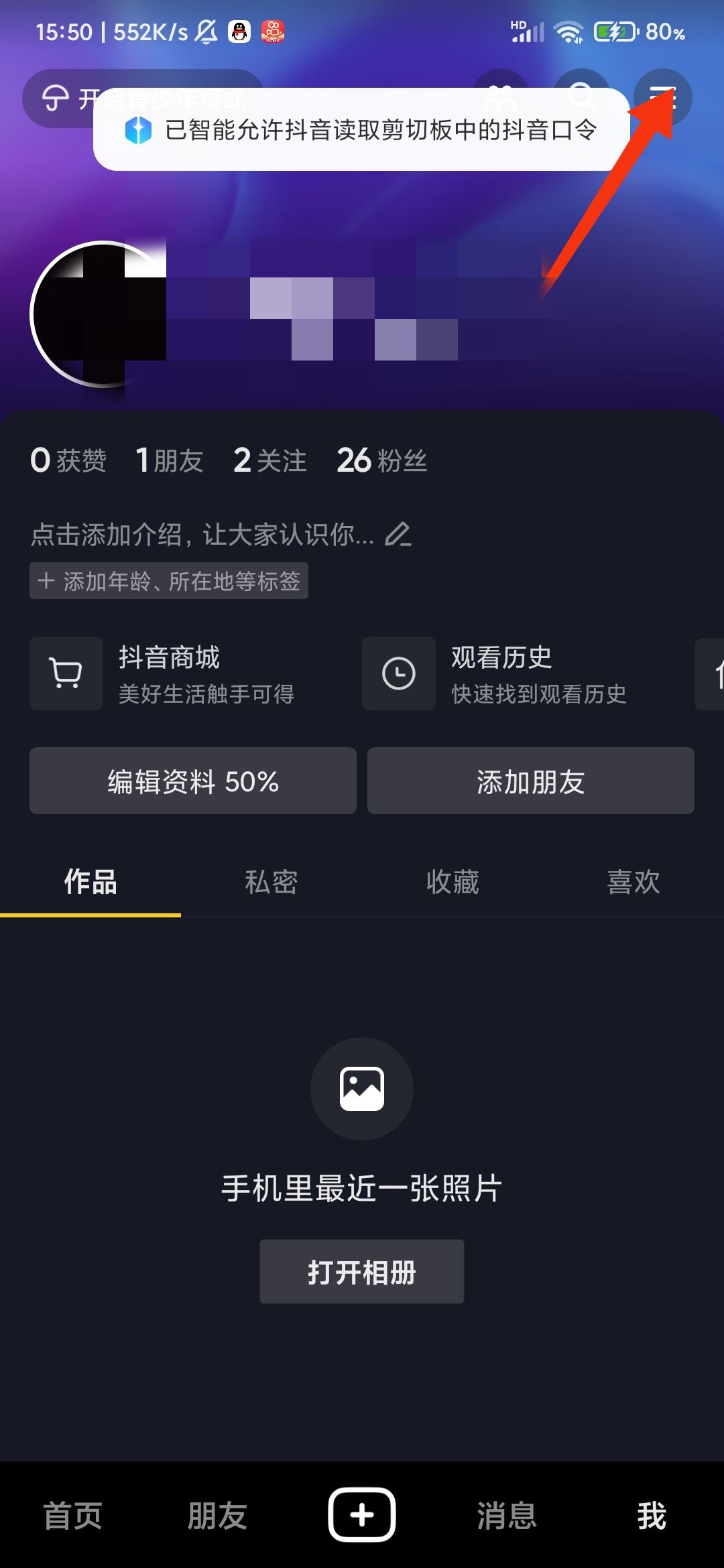This screenshot has width=724, height=1568.
Task: Tap the create video plus icon
Action: (x=361, y=1513)
